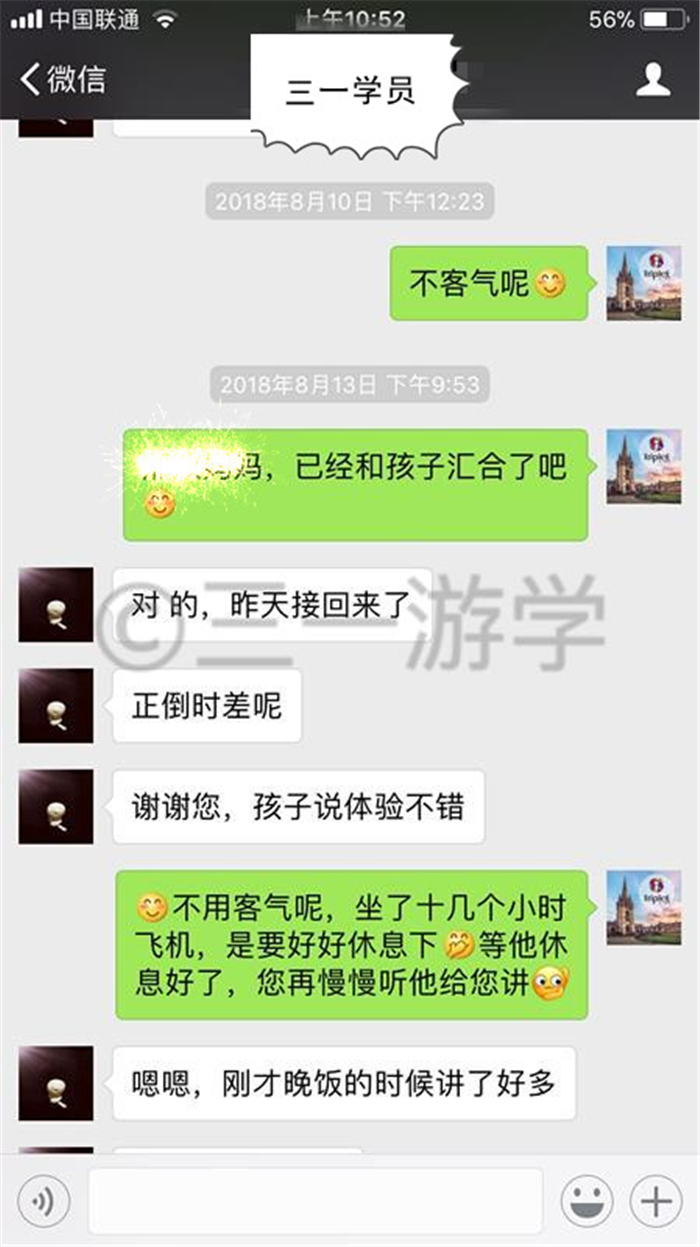Open the chat contact profile icon

653,79
